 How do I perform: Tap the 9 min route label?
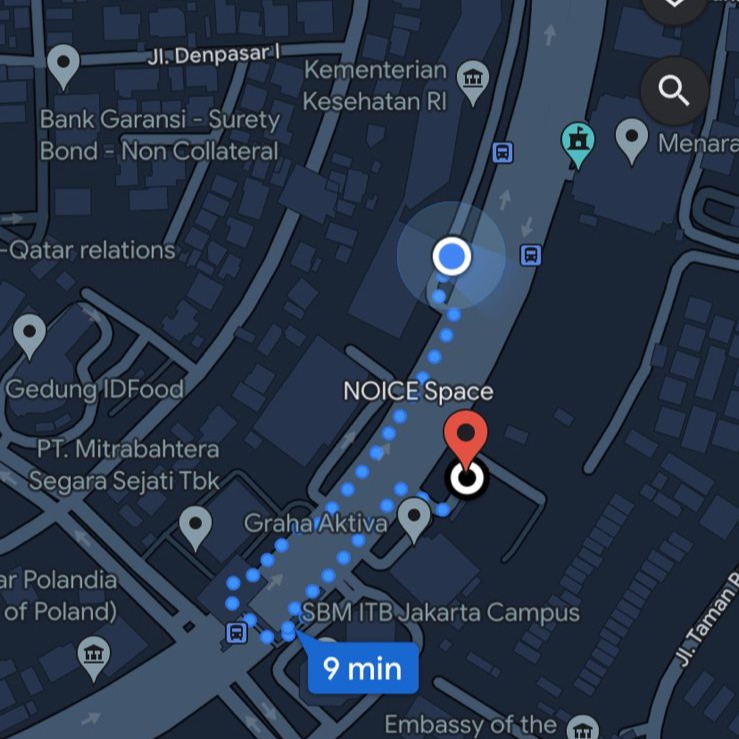(x=361, y=668)
